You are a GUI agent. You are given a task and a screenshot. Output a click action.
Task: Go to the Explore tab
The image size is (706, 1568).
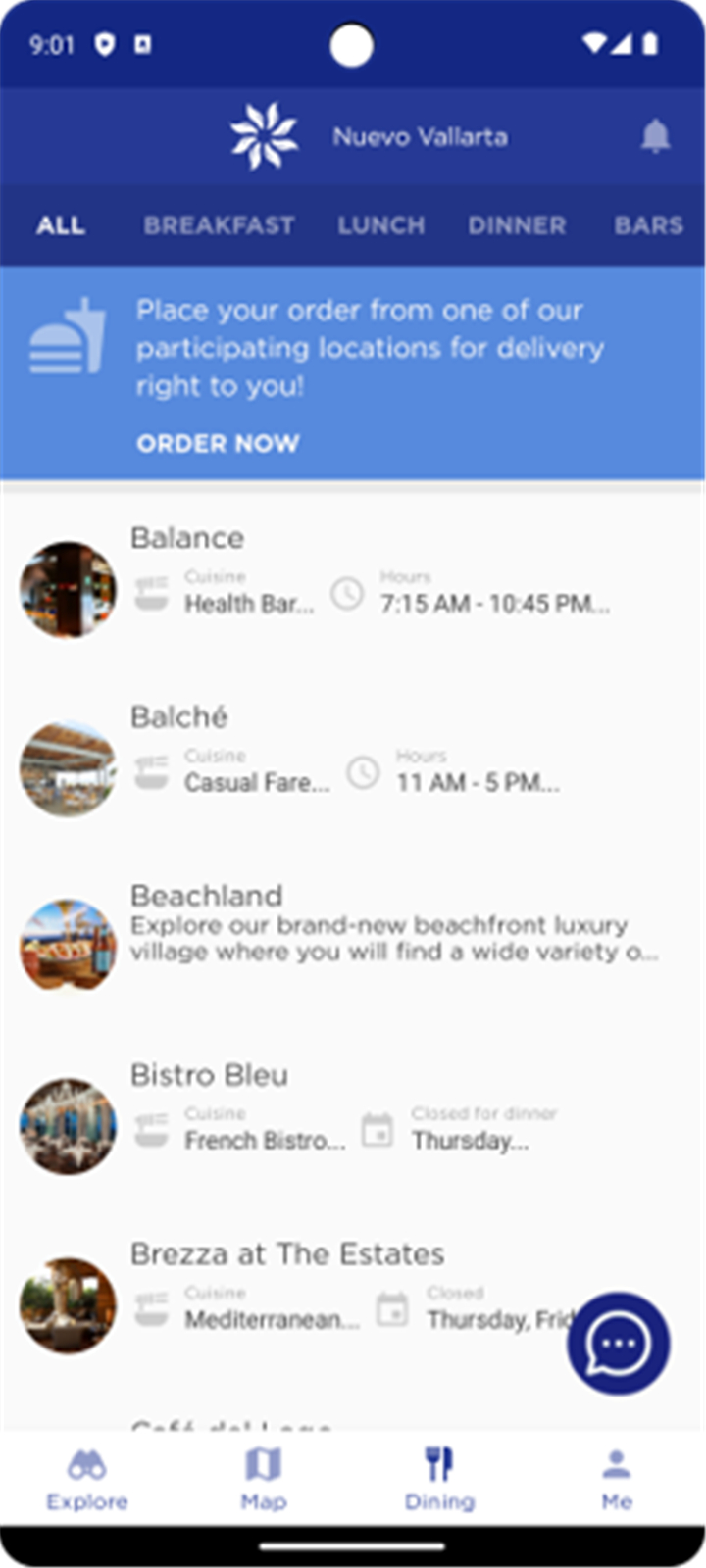87,1480
